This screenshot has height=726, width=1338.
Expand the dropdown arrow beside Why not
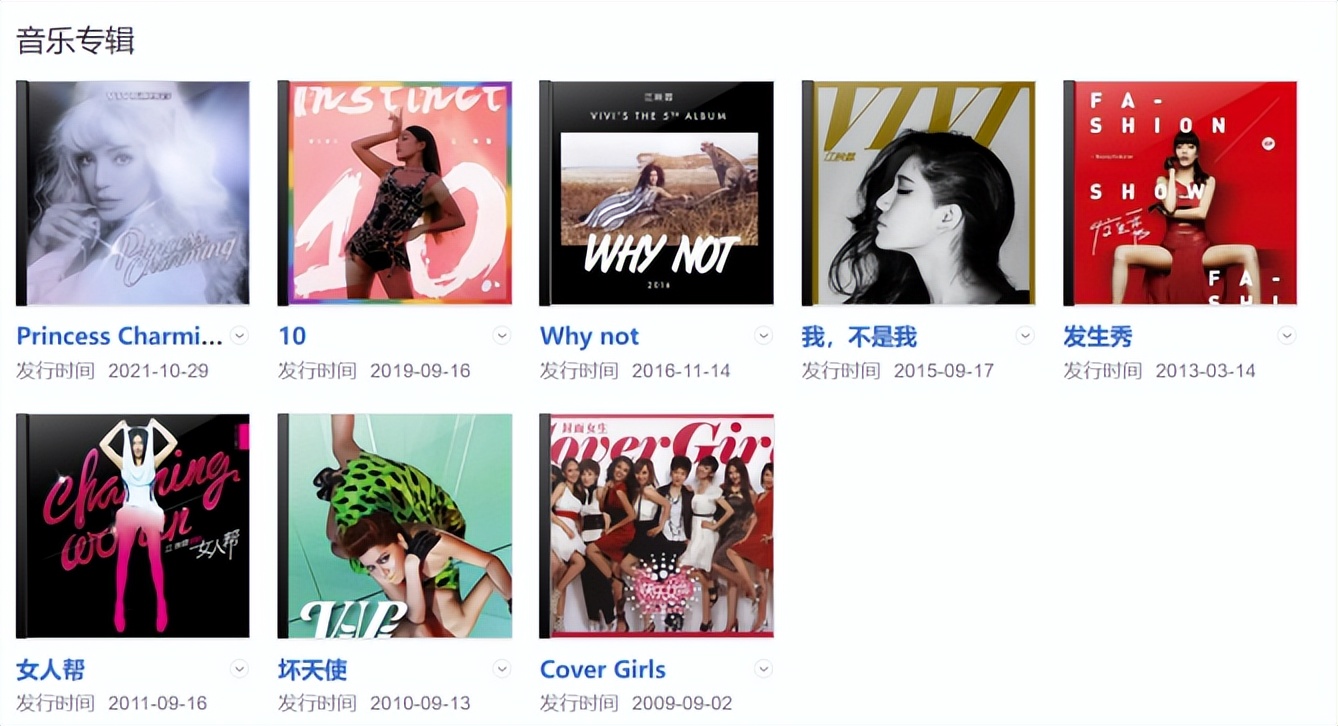click(764, 336)
